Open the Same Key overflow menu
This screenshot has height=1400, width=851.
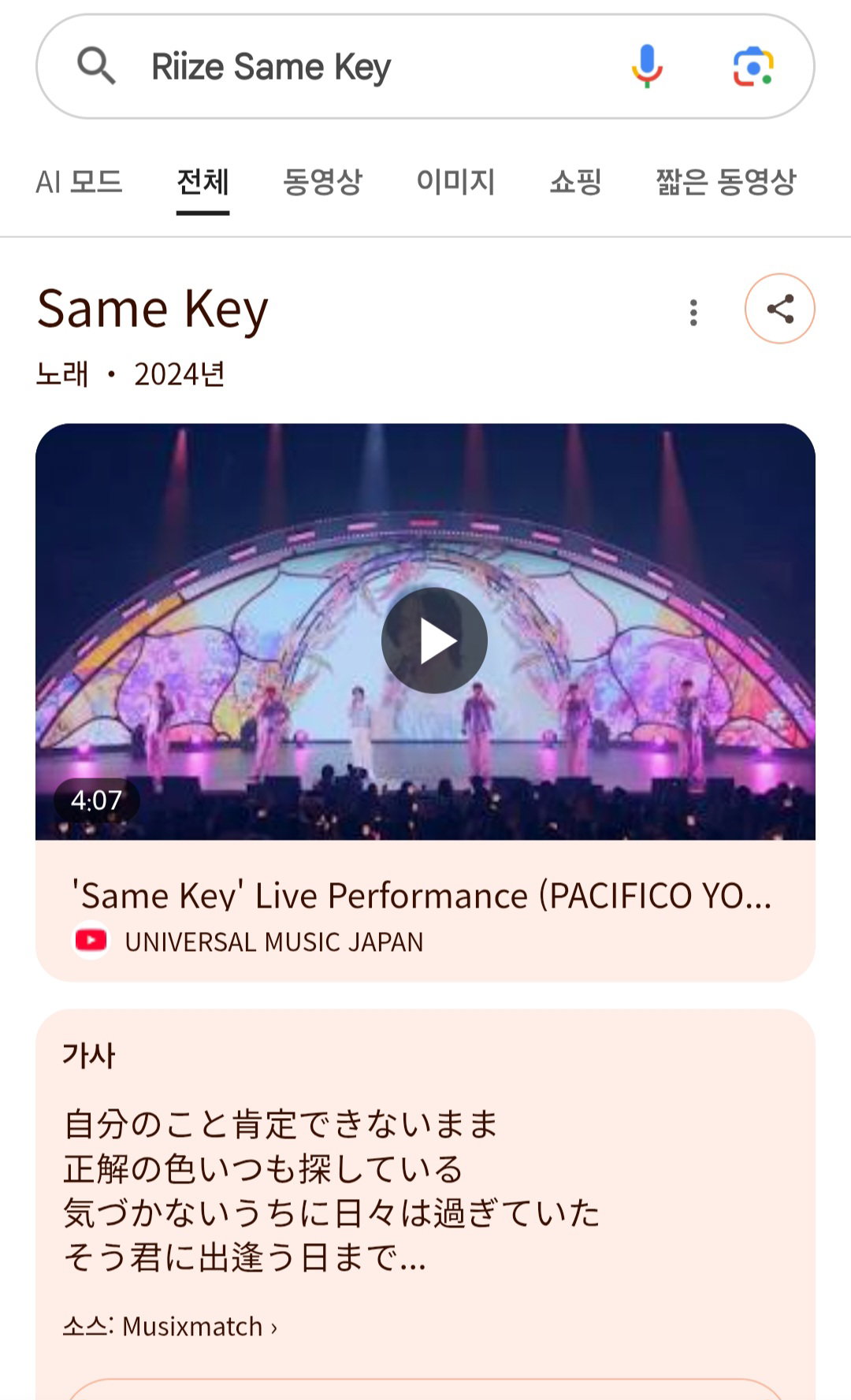coord(693,312)
